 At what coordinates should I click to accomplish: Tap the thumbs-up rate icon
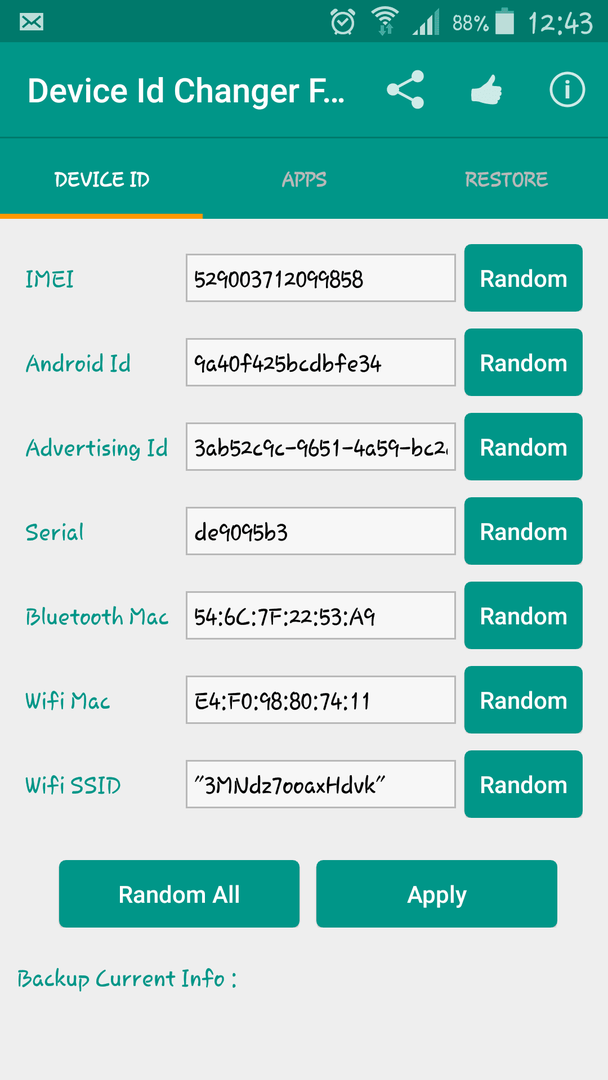[486, 90]
